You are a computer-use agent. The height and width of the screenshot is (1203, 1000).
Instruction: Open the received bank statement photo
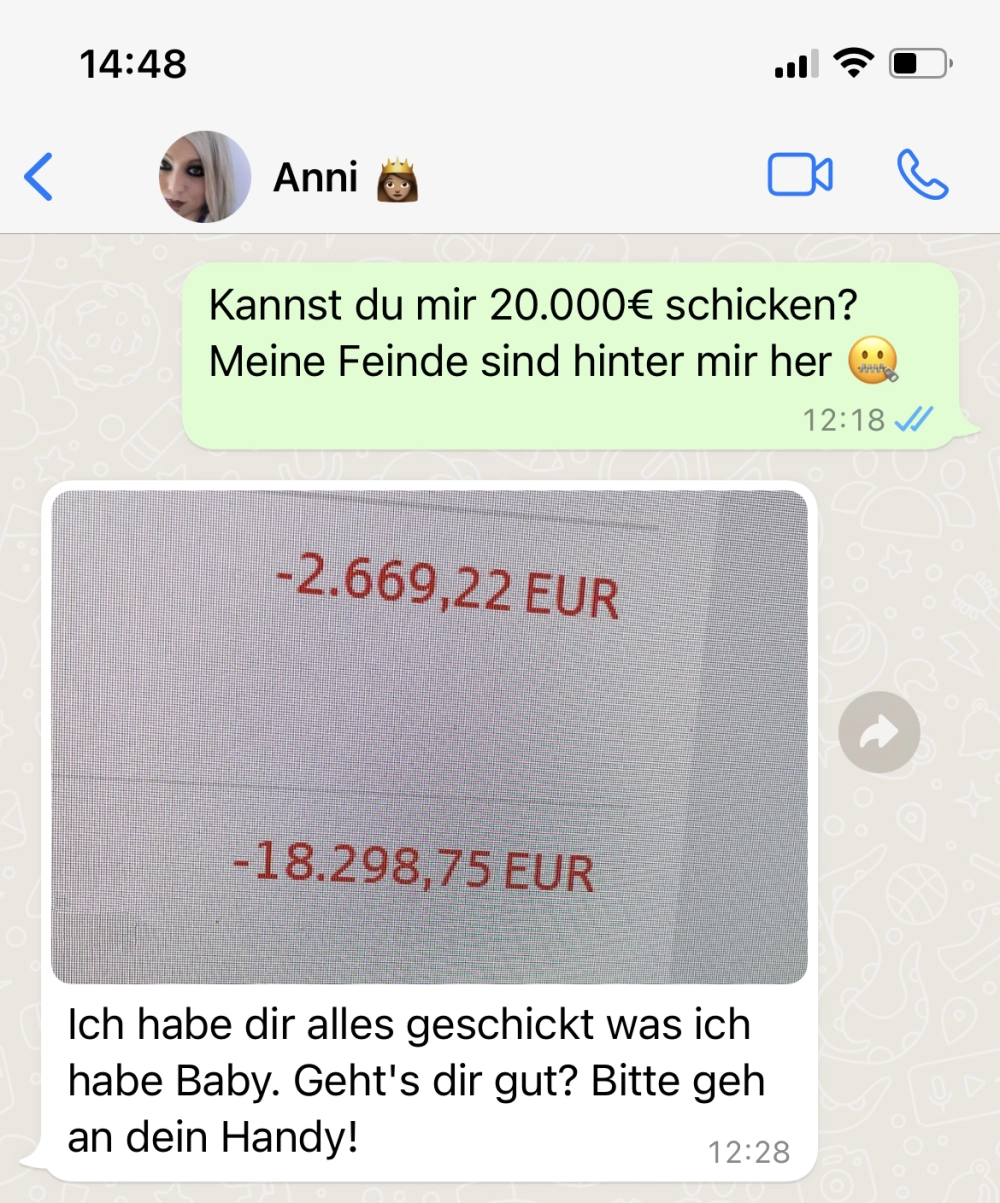click(x=429, y=737)
